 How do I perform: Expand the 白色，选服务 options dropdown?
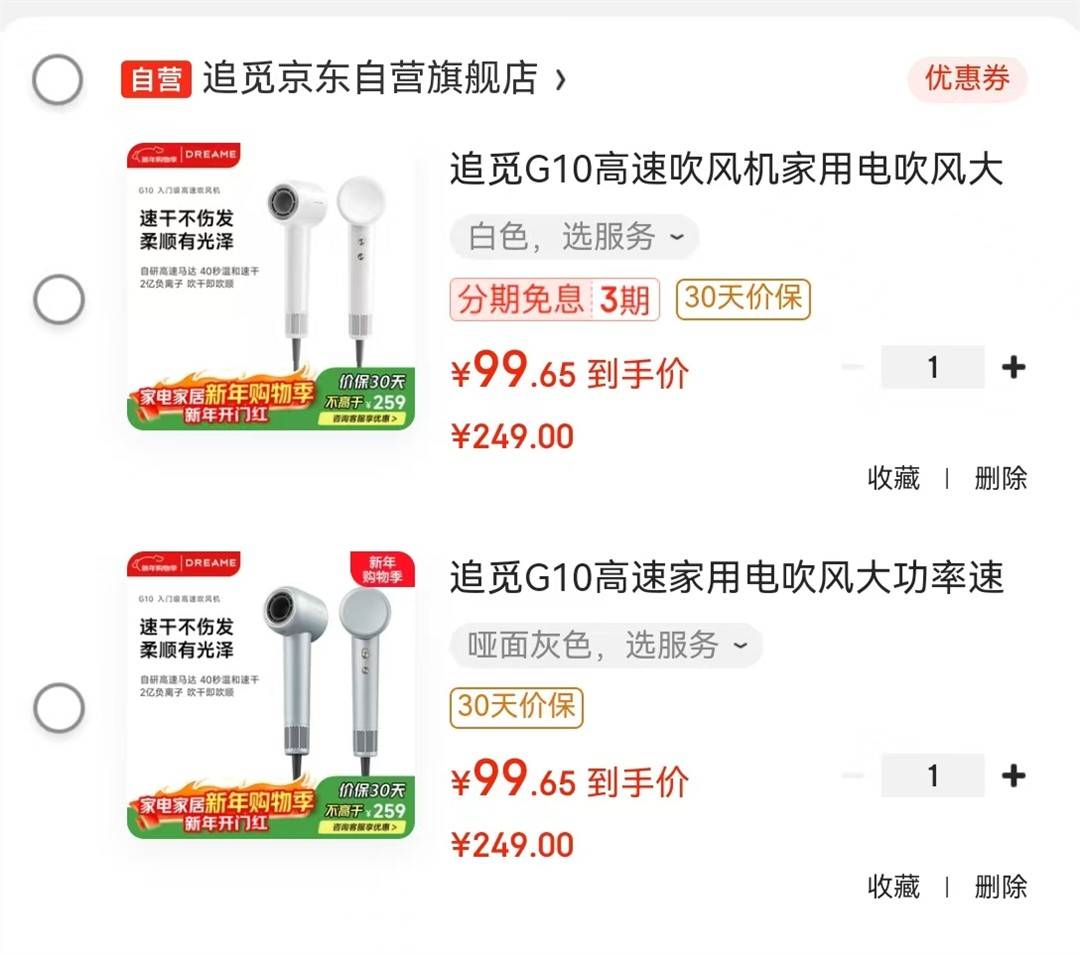tap(574, 237)
